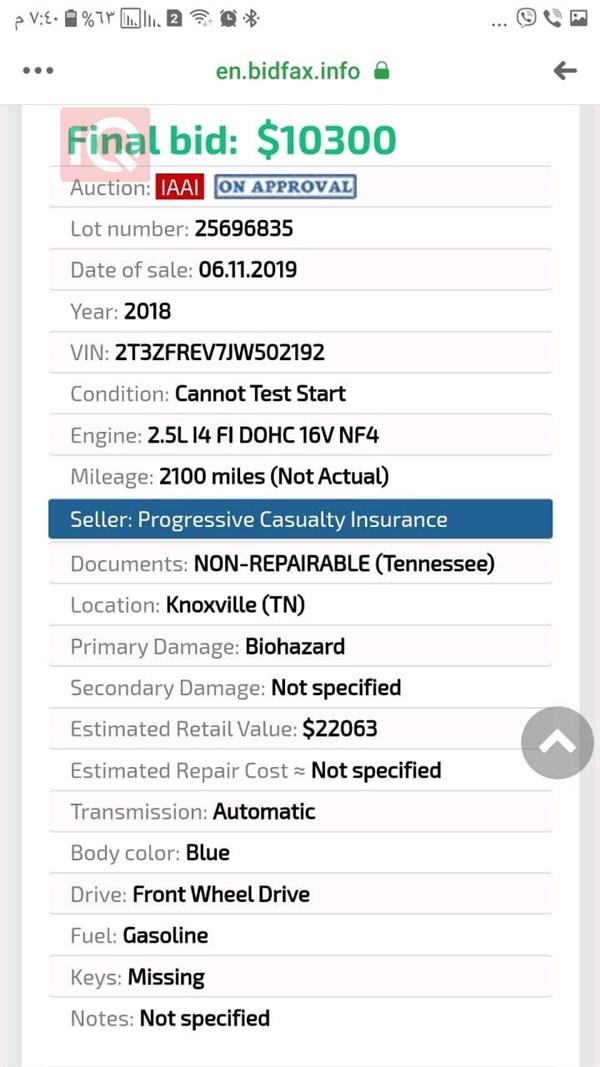Go back using the top arrow
Viewport: 600px width, 1067px height.
click(565, 70)
